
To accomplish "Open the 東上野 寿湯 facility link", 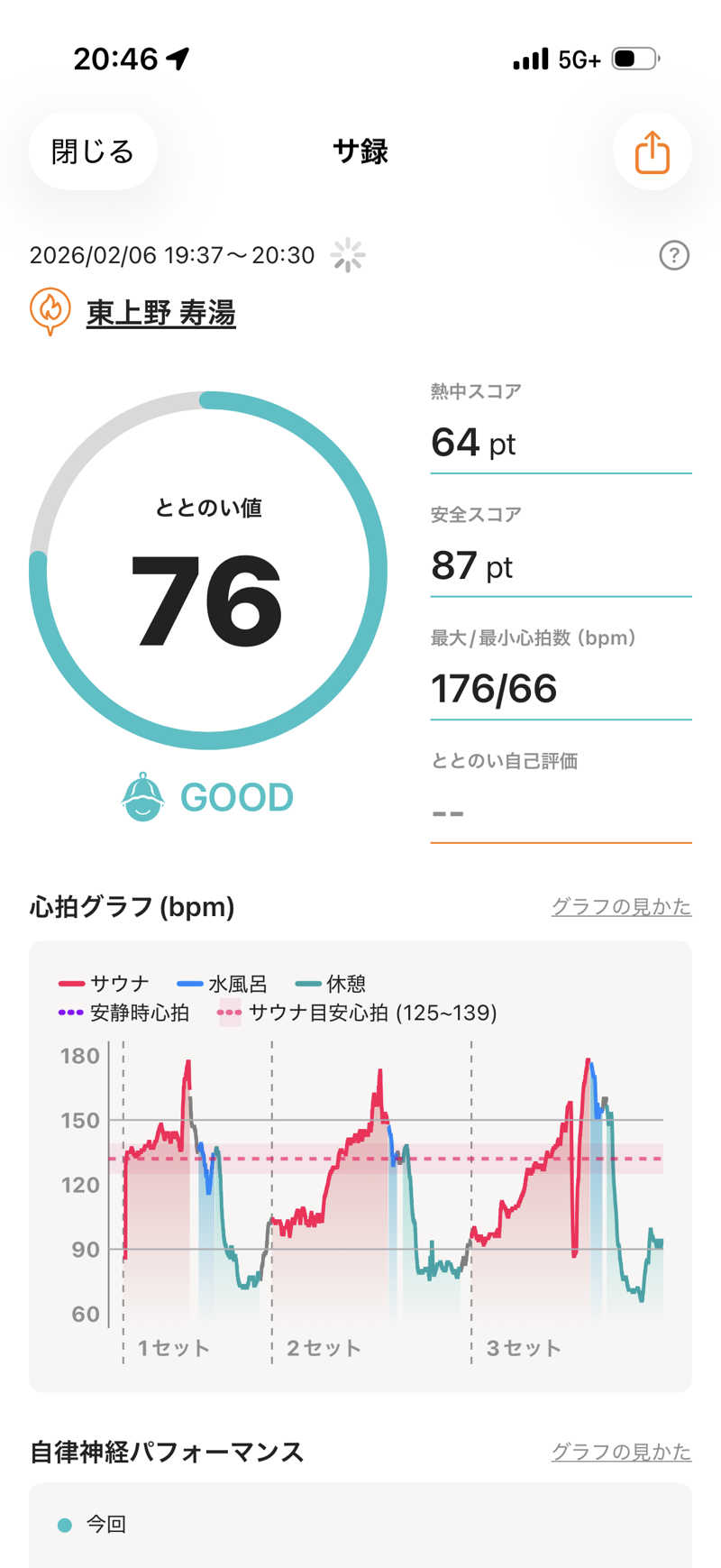I will [x=160, y=313].
